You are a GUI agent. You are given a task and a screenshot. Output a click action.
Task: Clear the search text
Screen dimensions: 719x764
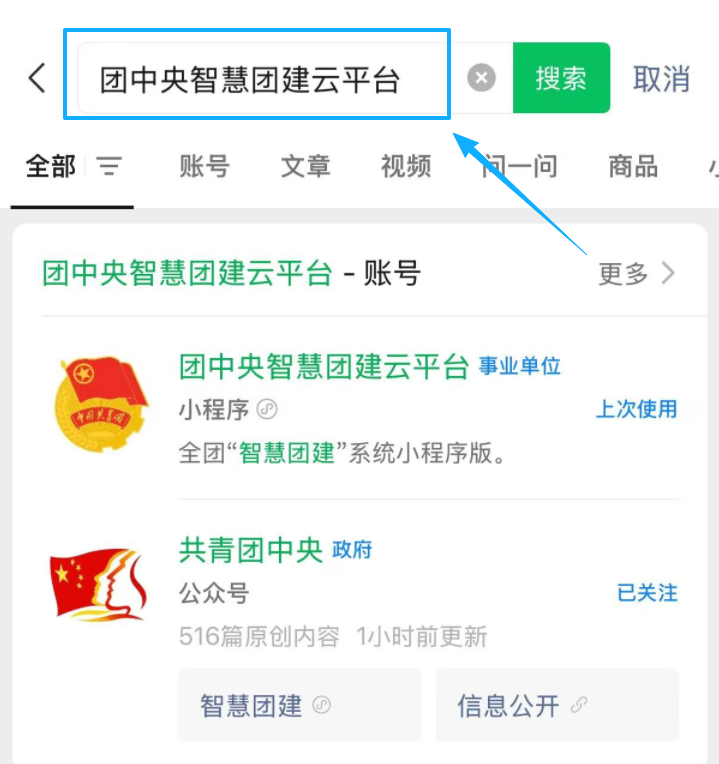482,78
